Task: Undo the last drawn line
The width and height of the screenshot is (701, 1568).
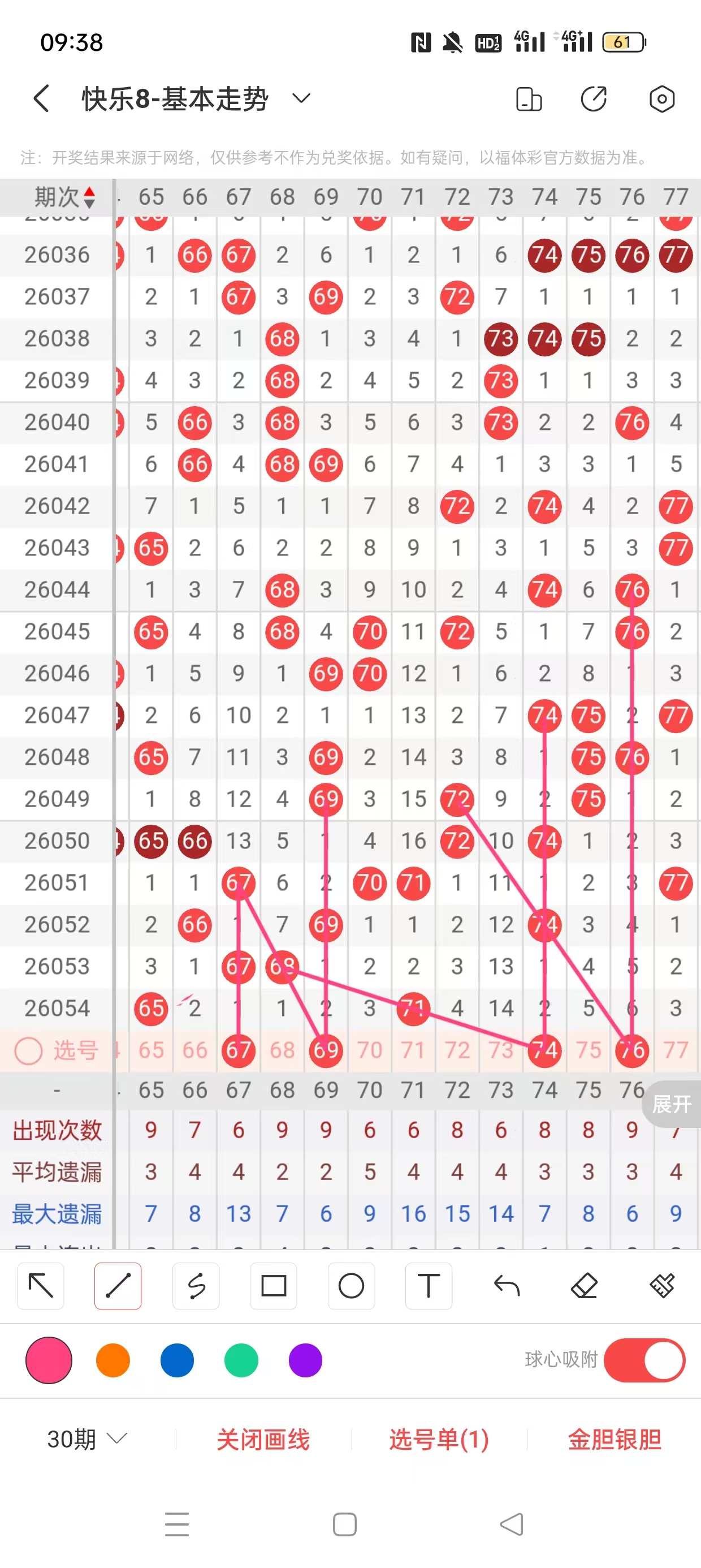Action: (507, 1286)
